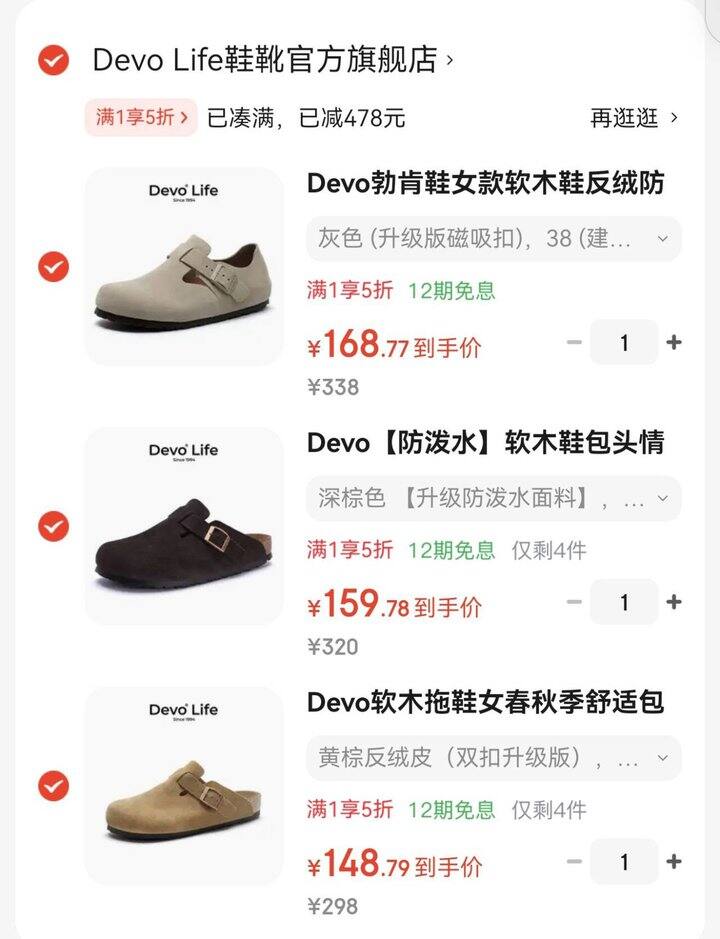Expand the 灰色 (升级版磁吸扣) variant dropdown
The image size is (720, 939).
(493, 239)
